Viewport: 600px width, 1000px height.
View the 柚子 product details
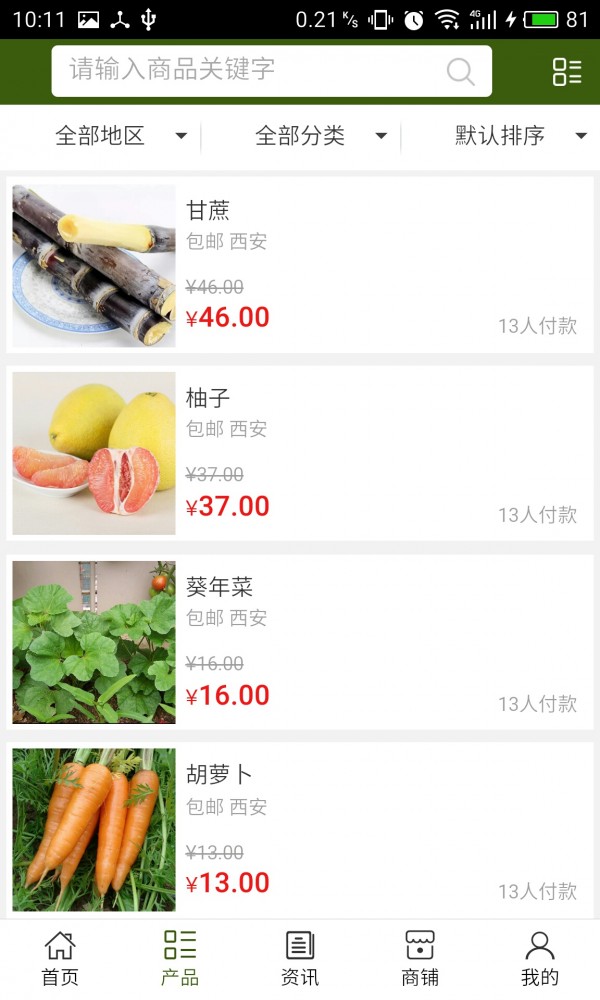click(x=300, y=453)
